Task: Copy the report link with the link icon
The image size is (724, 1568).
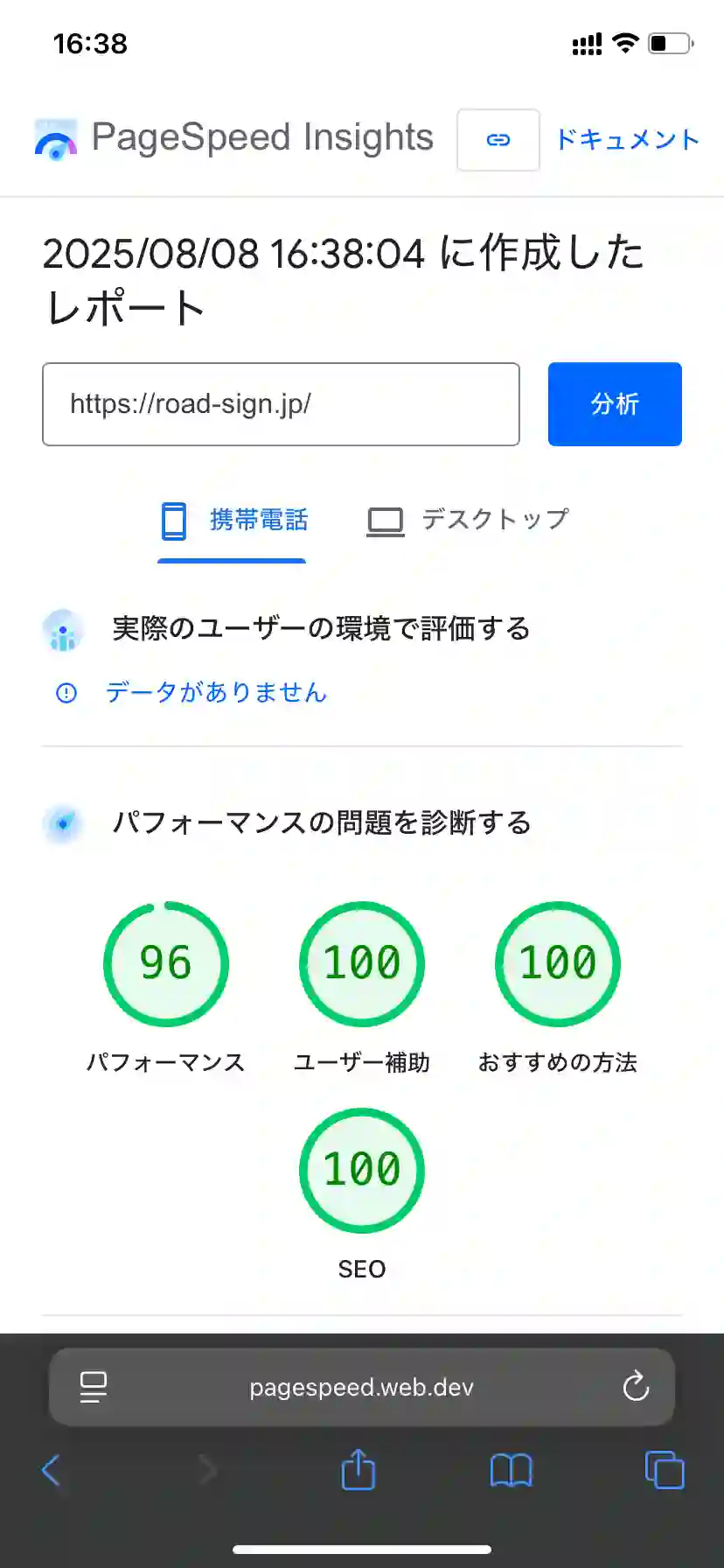Action: (x=498, y=140)
